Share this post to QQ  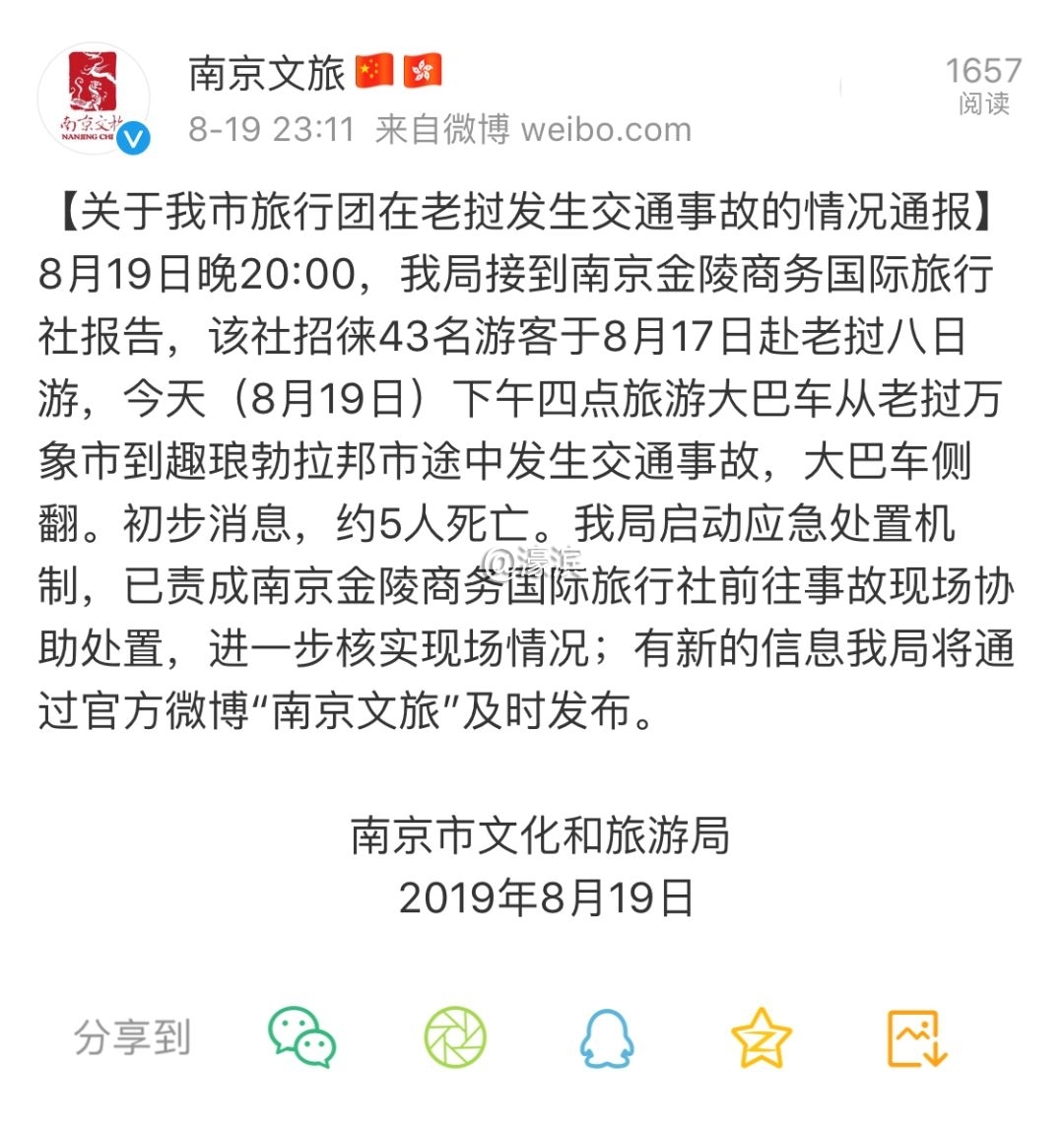pyautogui.click(x=606, y=1037)
